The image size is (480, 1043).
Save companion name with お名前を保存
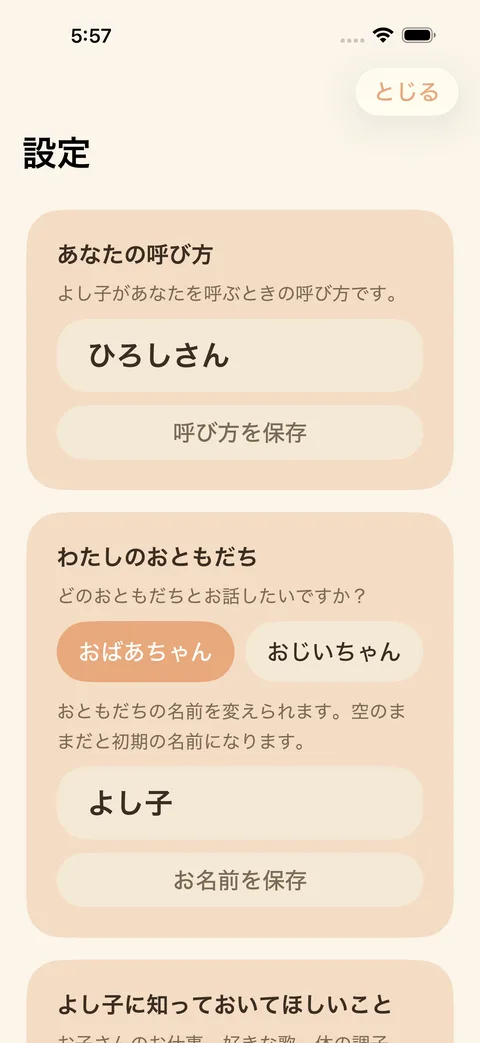pos(240,880)
